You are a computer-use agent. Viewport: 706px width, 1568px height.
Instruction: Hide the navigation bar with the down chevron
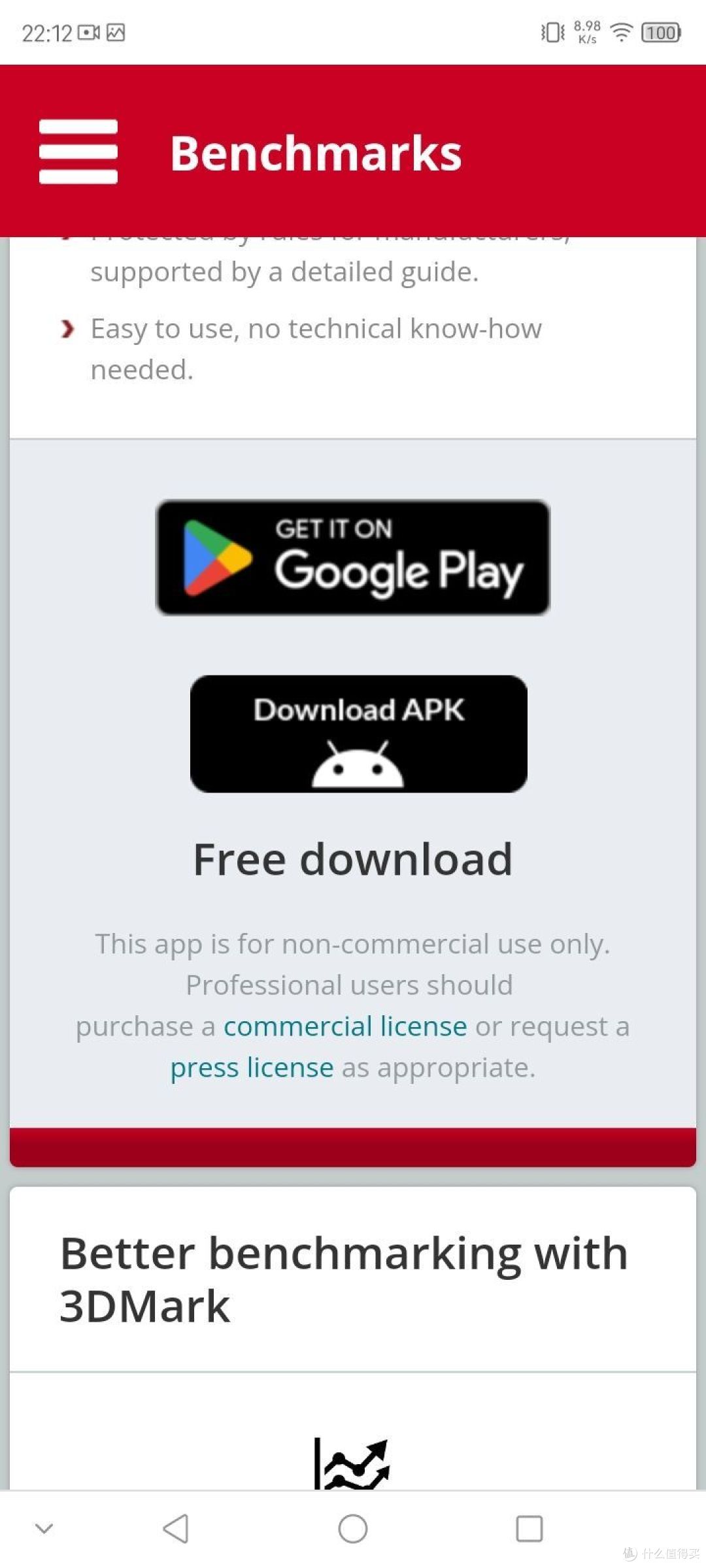[x=44, y=1529]
